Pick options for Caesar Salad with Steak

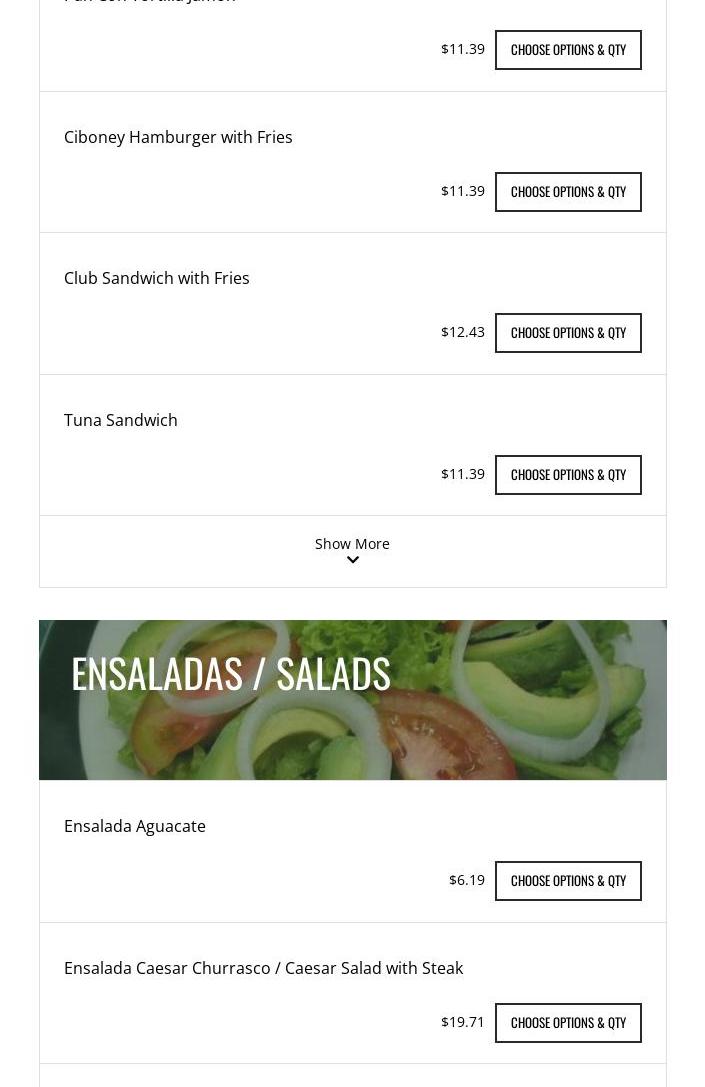coord(568,1023)
